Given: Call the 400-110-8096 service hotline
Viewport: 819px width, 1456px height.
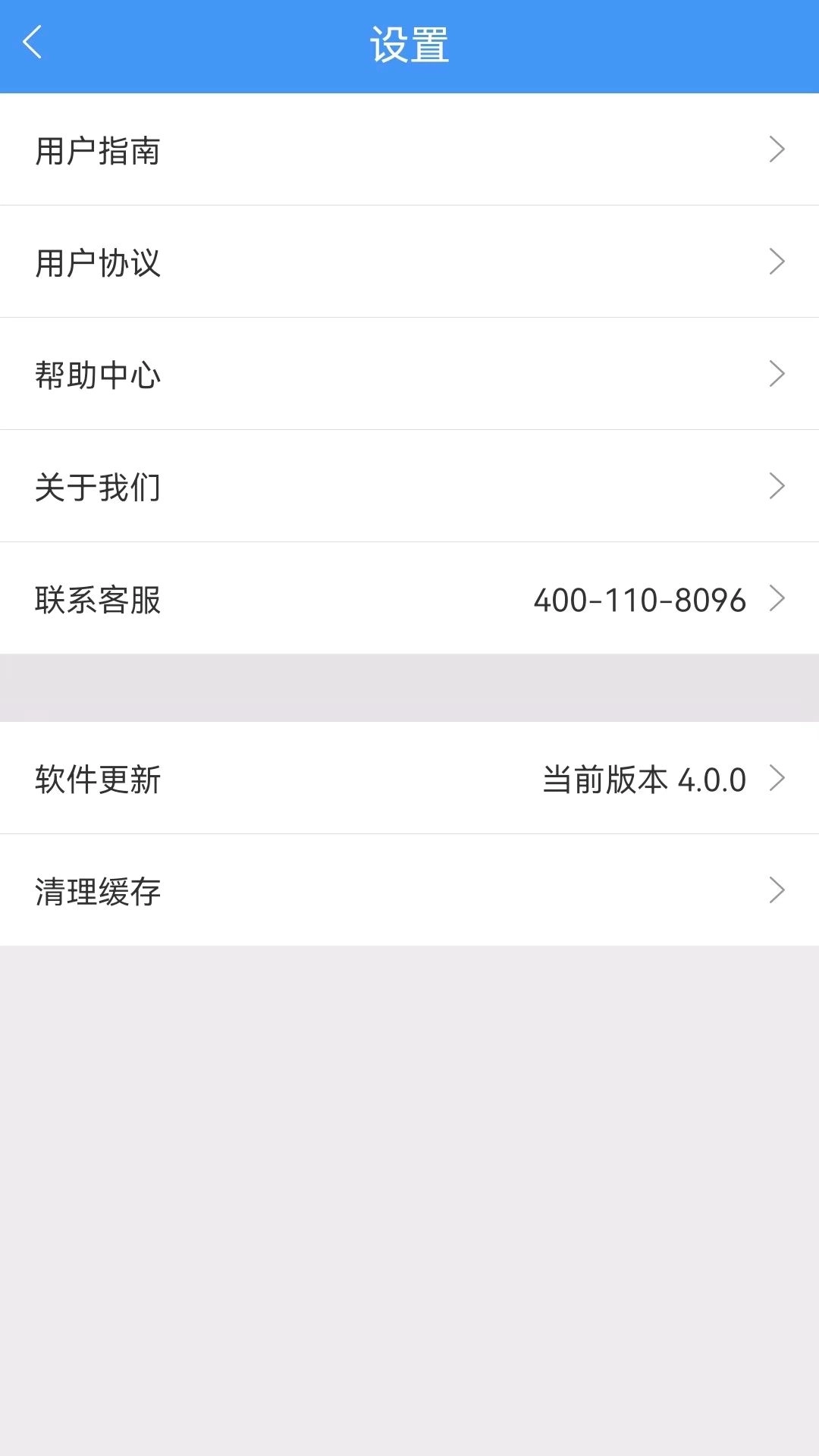Looking at the screenshot, I should point(641,599).
